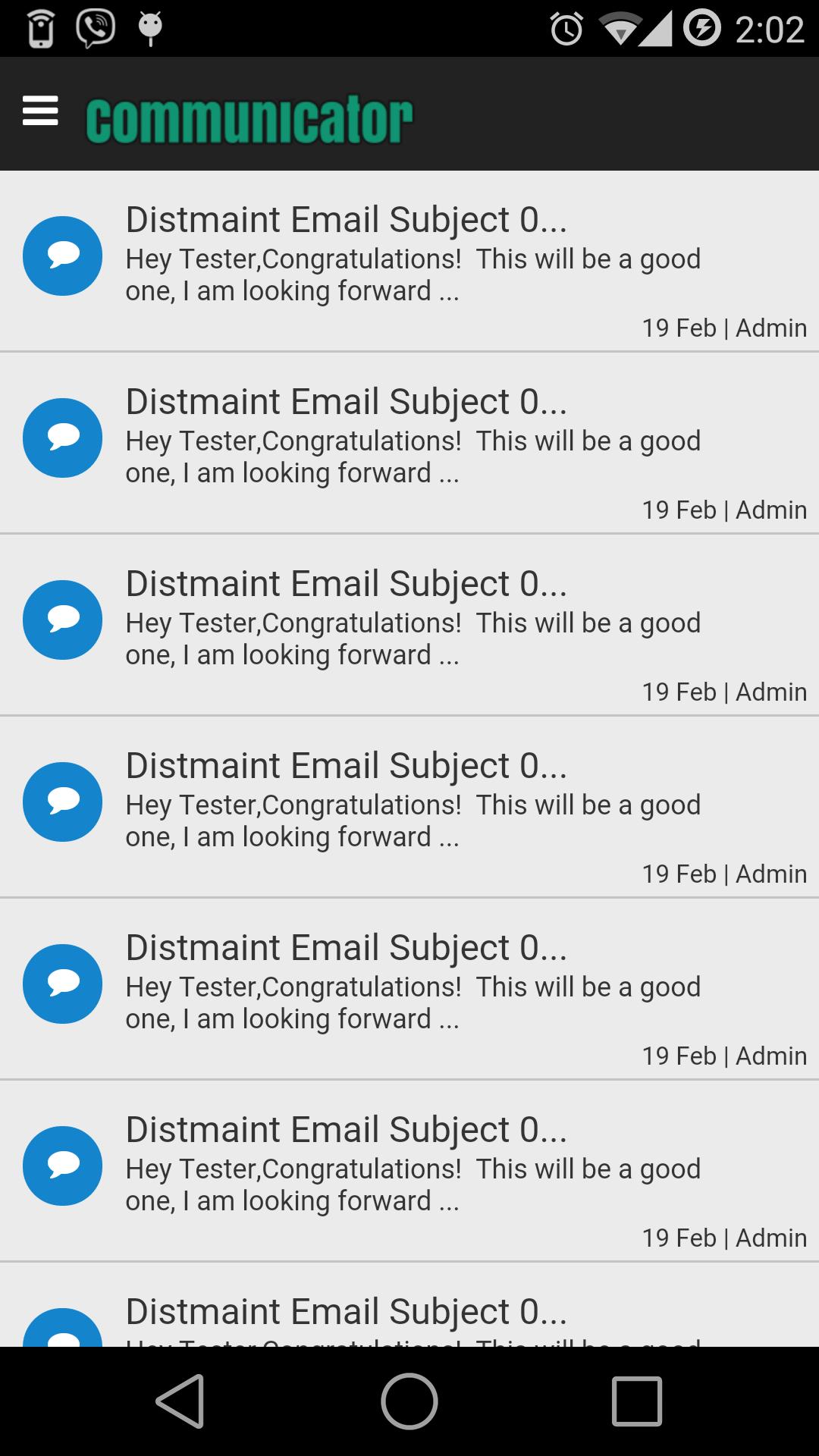
Task: Go to the home screen
Action: 409,1401
